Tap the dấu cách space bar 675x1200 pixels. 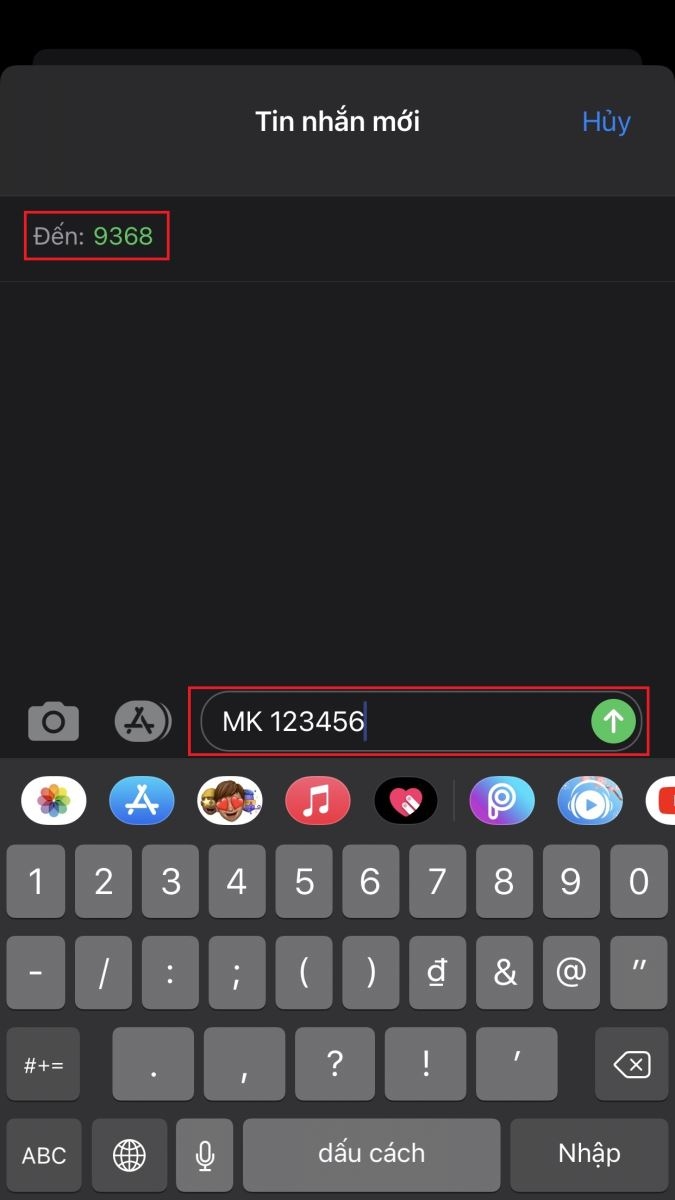pos(372,1156)
